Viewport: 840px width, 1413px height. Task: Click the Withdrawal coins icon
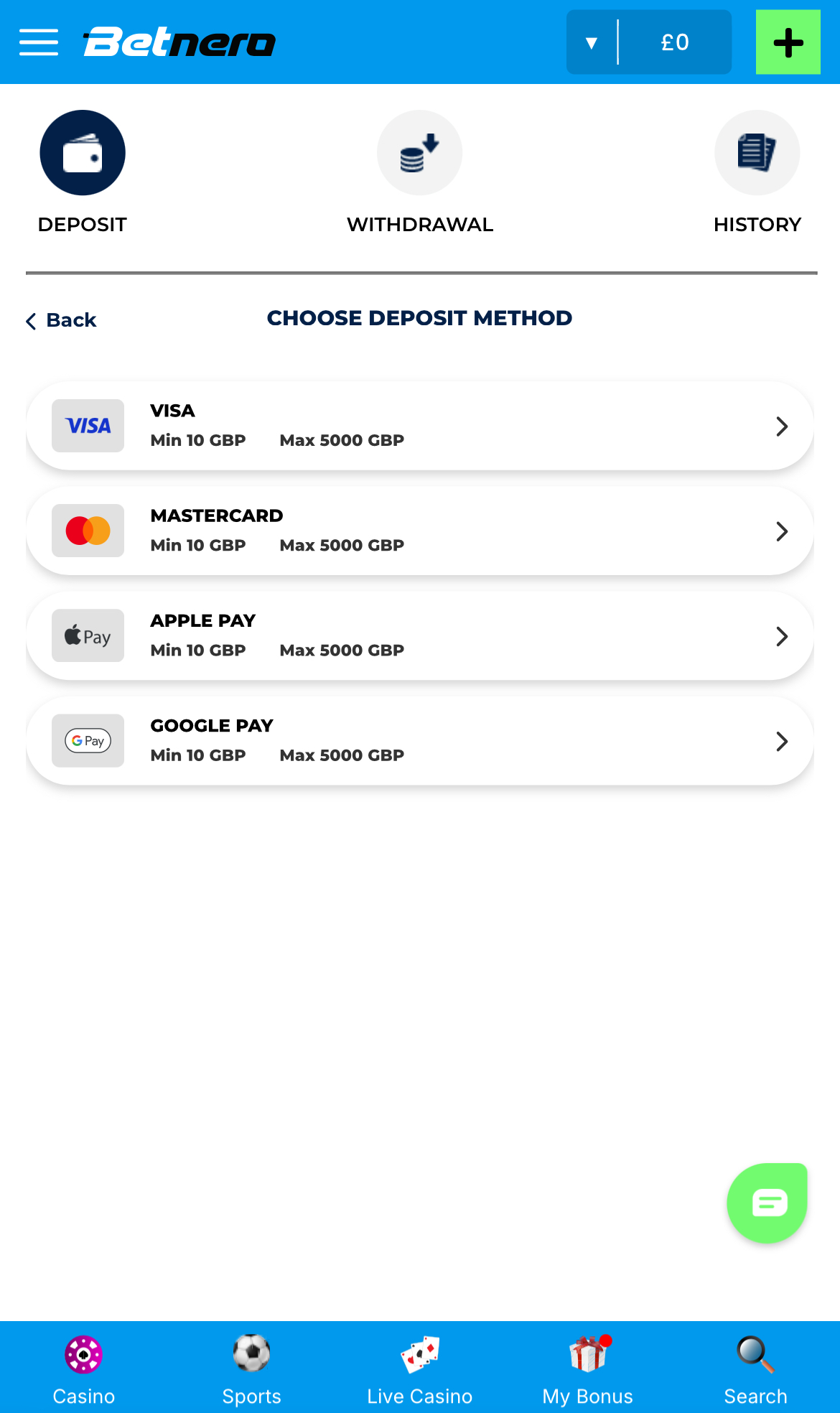point(419,152)
